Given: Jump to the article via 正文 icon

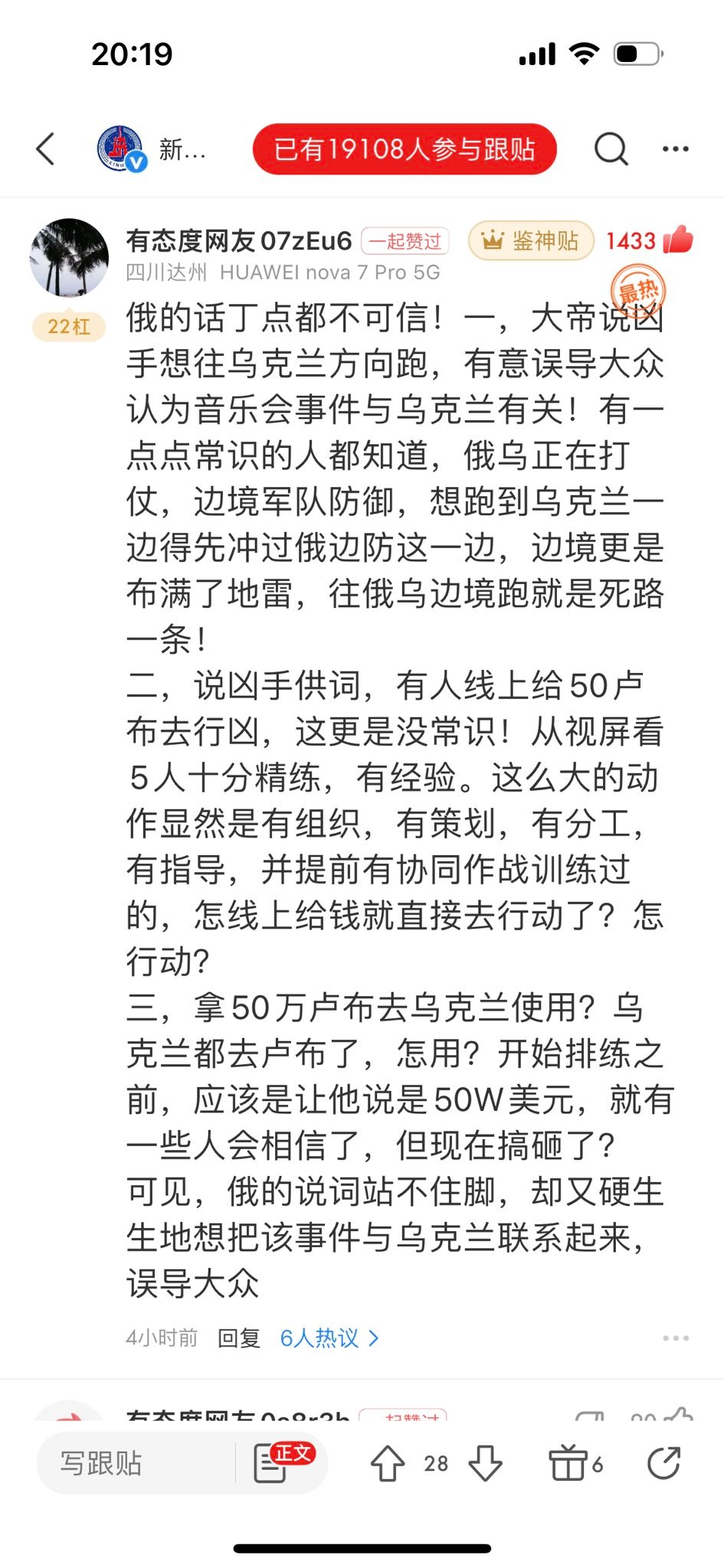Looking at the screenshot, I should click(281, 1462).
